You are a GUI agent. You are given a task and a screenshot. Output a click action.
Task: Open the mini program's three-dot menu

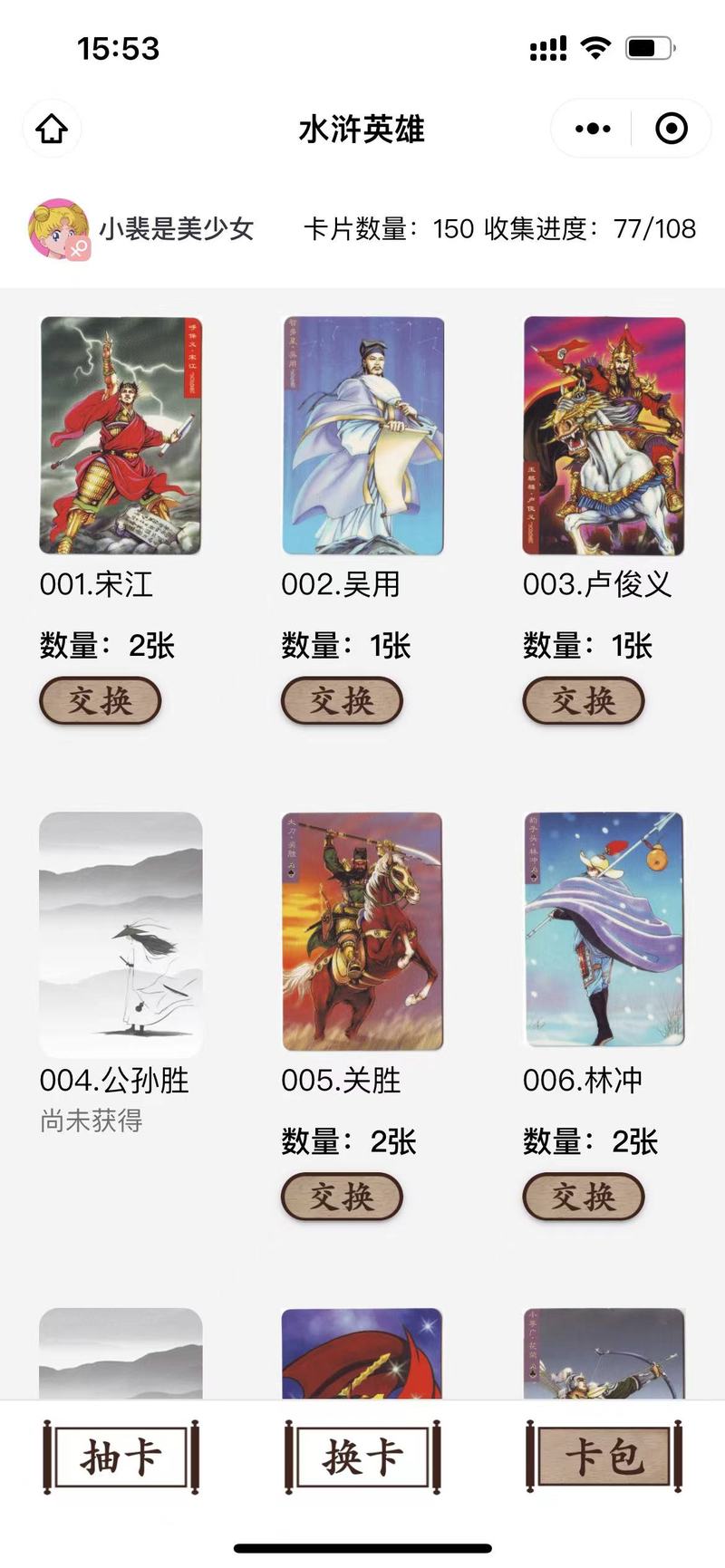[593, 129]
